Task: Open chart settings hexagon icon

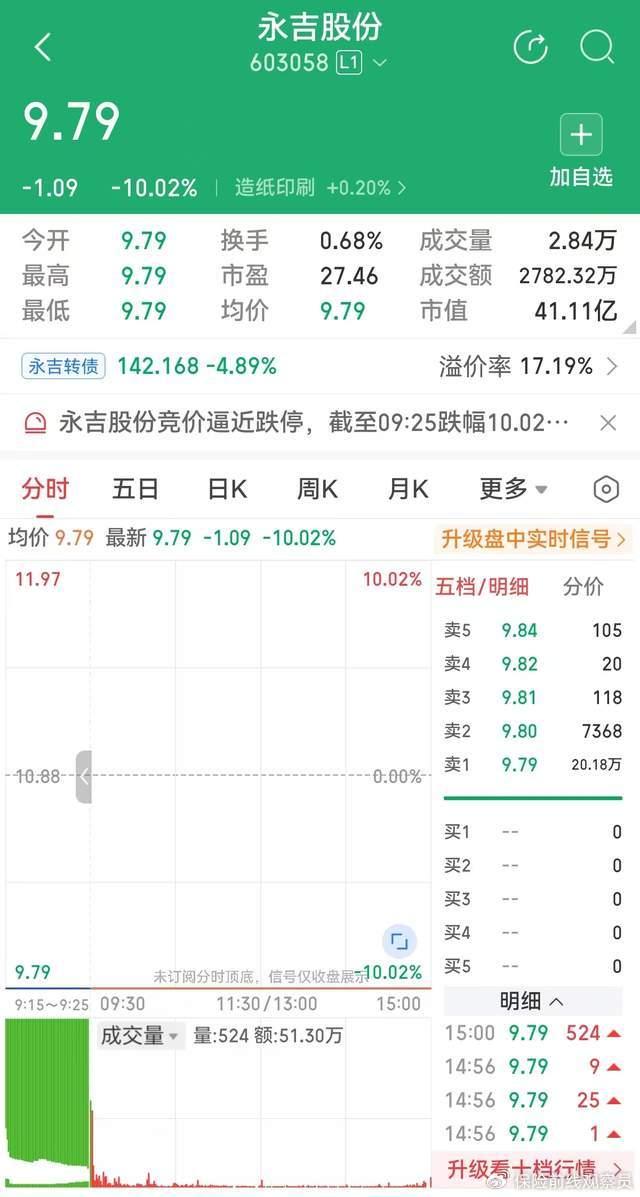Action: point(606,489)
